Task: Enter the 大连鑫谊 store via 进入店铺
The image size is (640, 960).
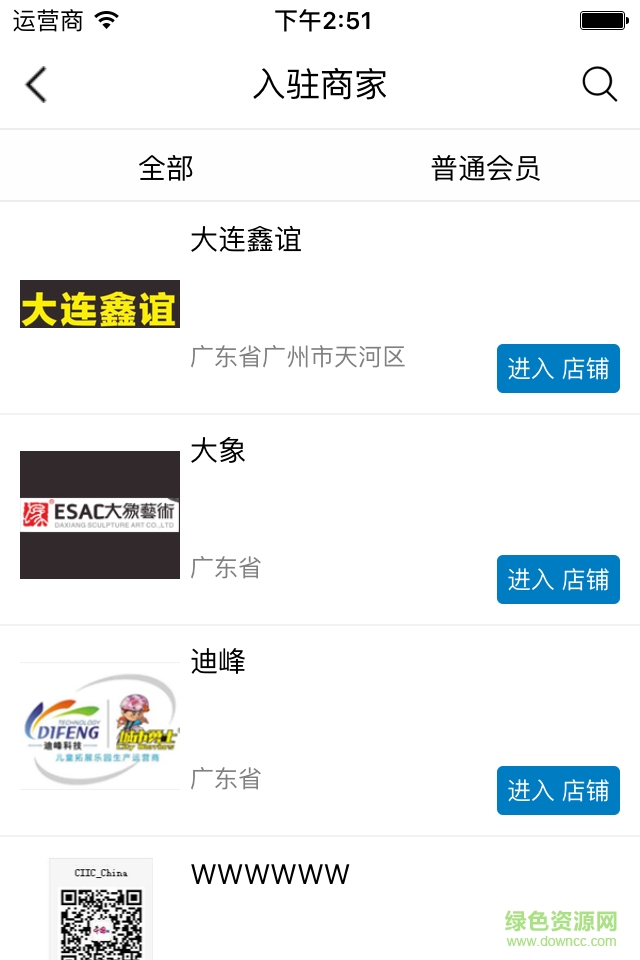Action: [558, 369]
